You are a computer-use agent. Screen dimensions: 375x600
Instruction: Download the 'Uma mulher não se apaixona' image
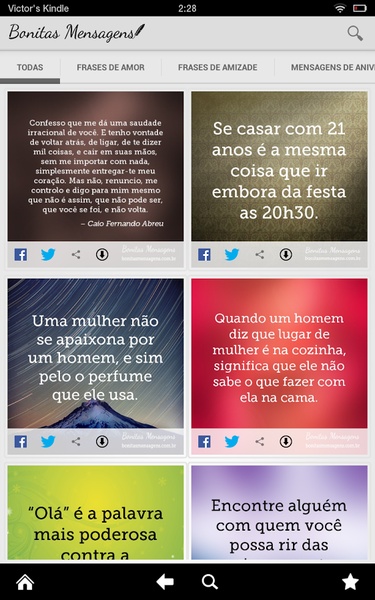pos(102,442)
